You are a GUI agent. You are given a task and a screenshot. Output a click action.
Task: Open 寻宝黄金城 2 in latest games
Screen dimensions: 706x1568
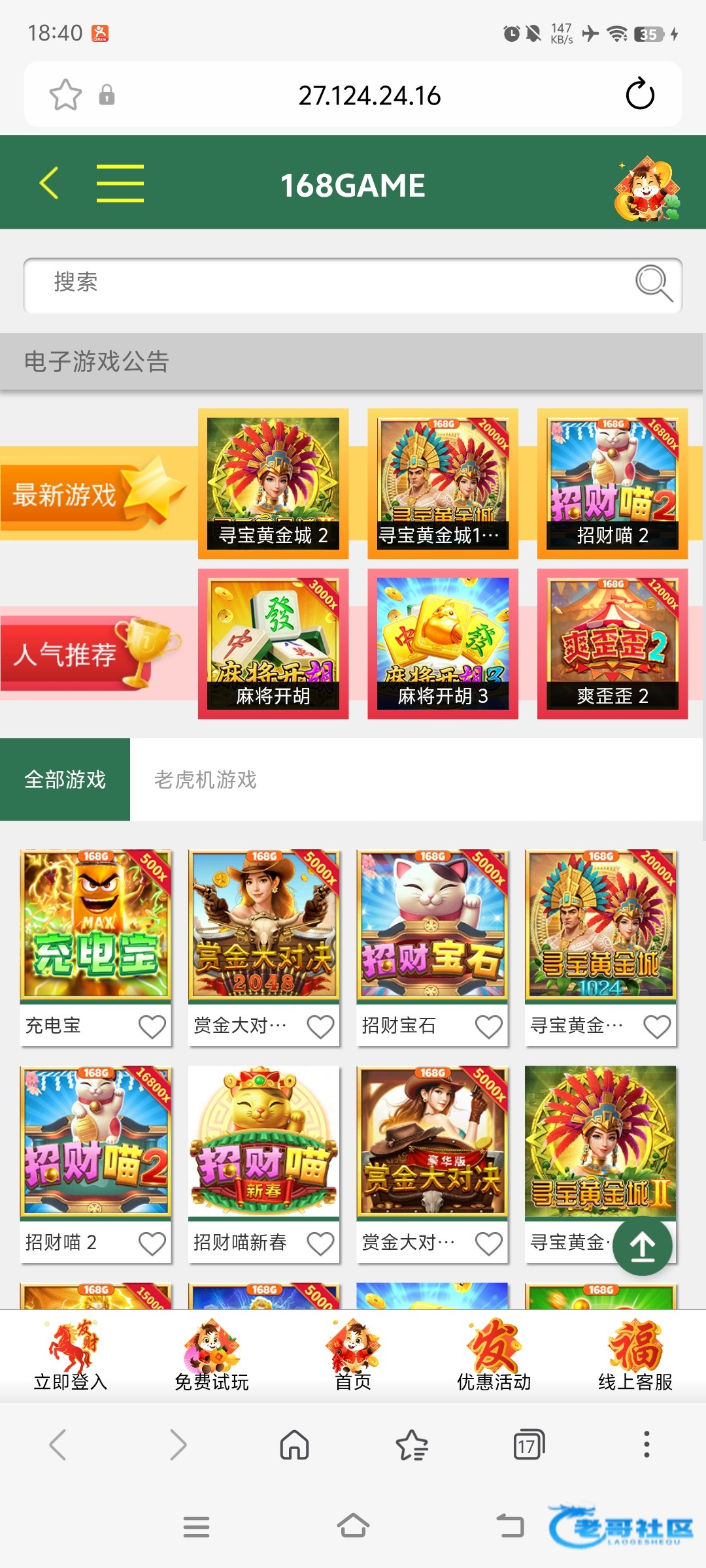coord(273,483)
